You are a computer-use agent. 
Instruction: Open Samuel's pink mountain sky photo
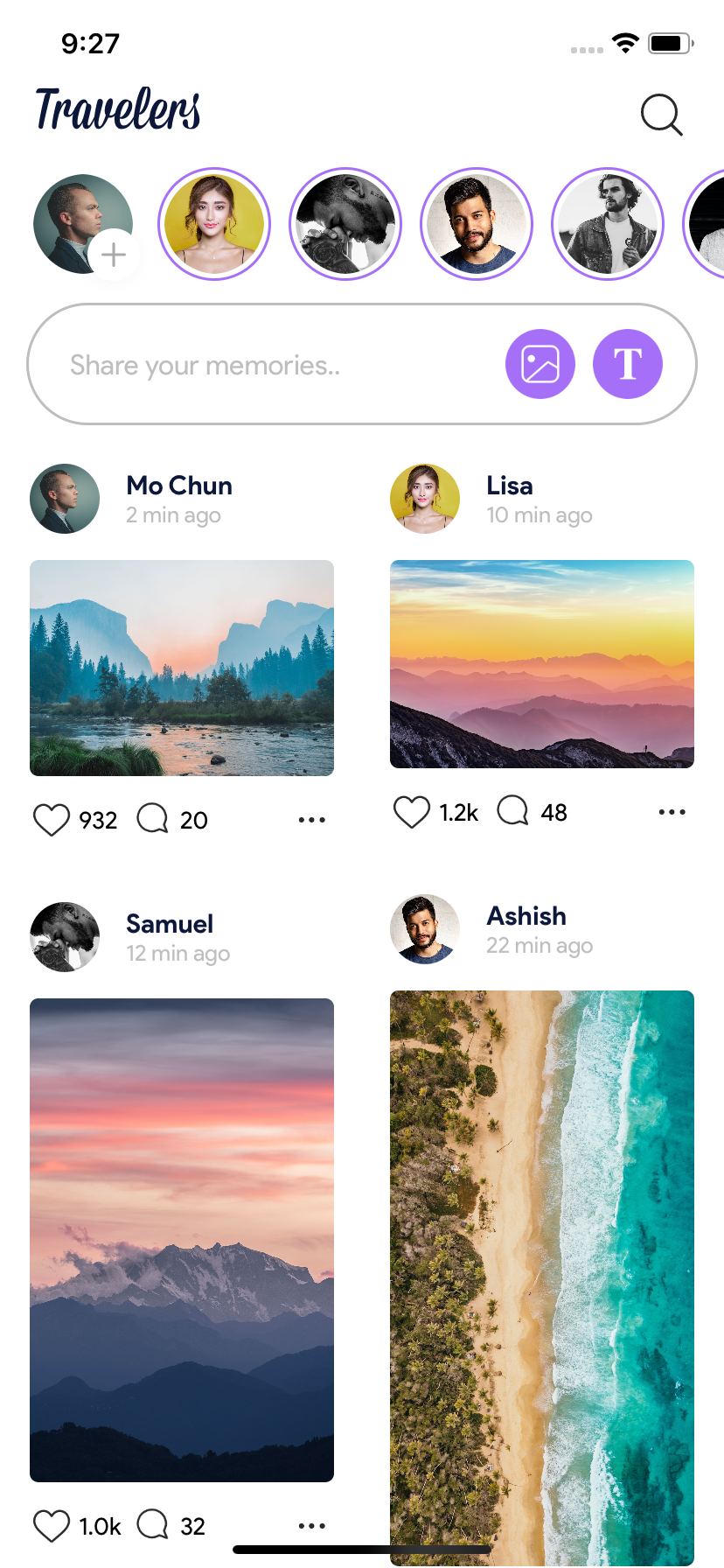pyautogui.click(x=182, y=1239)
